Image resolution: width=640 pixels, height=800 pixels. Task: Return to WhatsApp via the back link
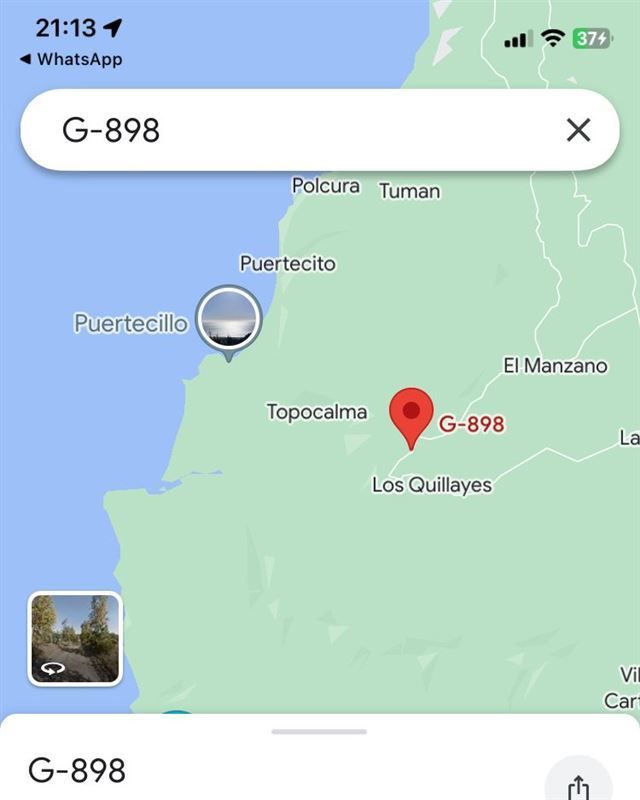[70, 59]
